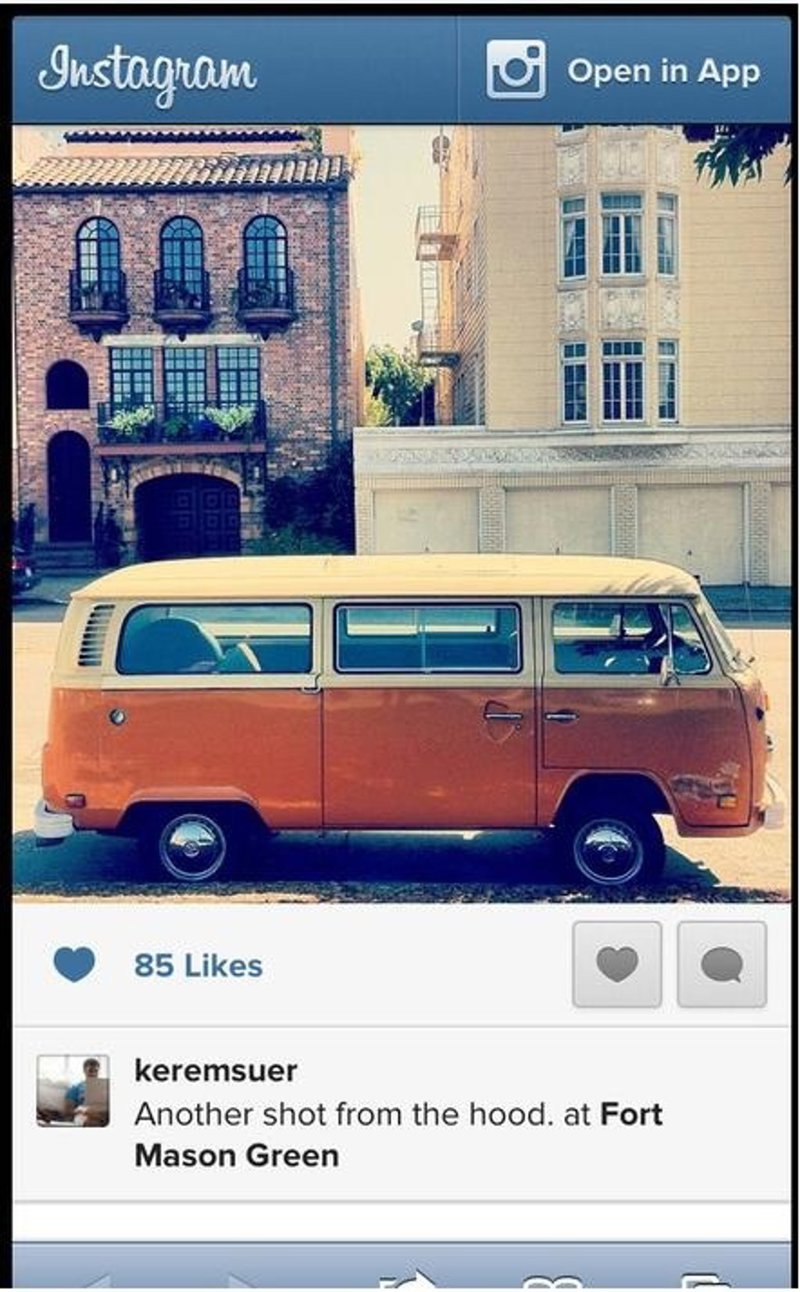
Task: Open keremsuer's profile from the username
Action: (215, 1070)
